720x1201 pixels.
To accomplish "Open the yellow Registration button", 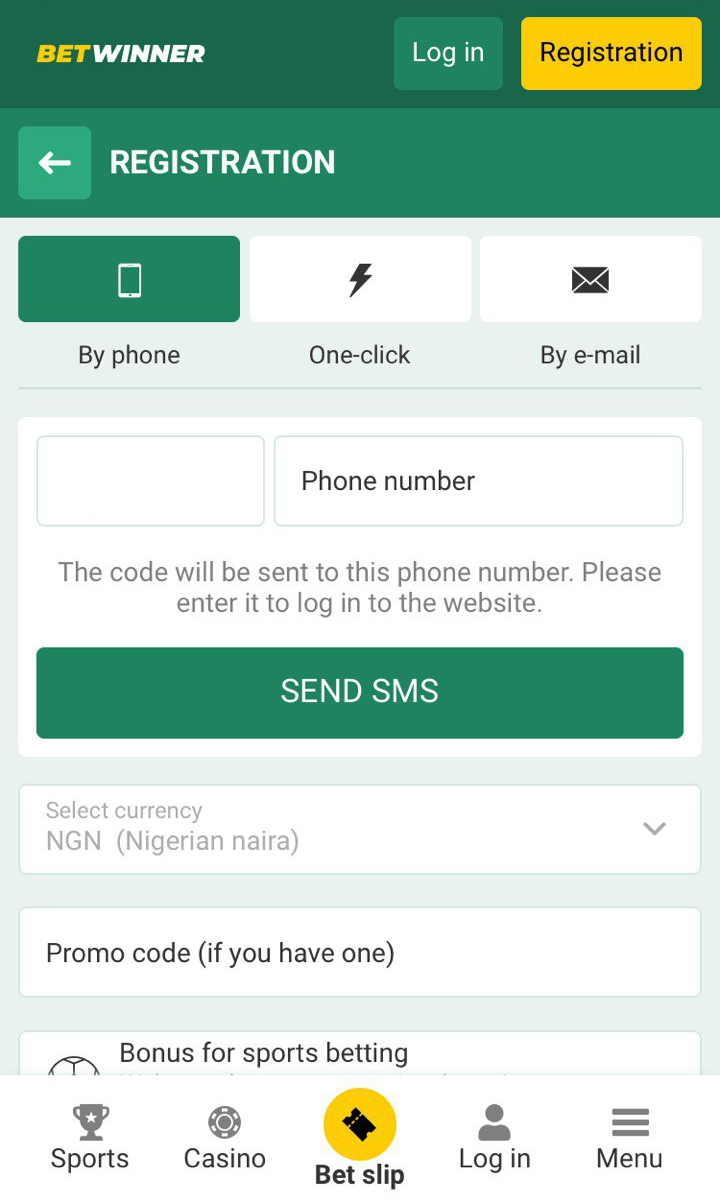I will click(x=611, y=53).
